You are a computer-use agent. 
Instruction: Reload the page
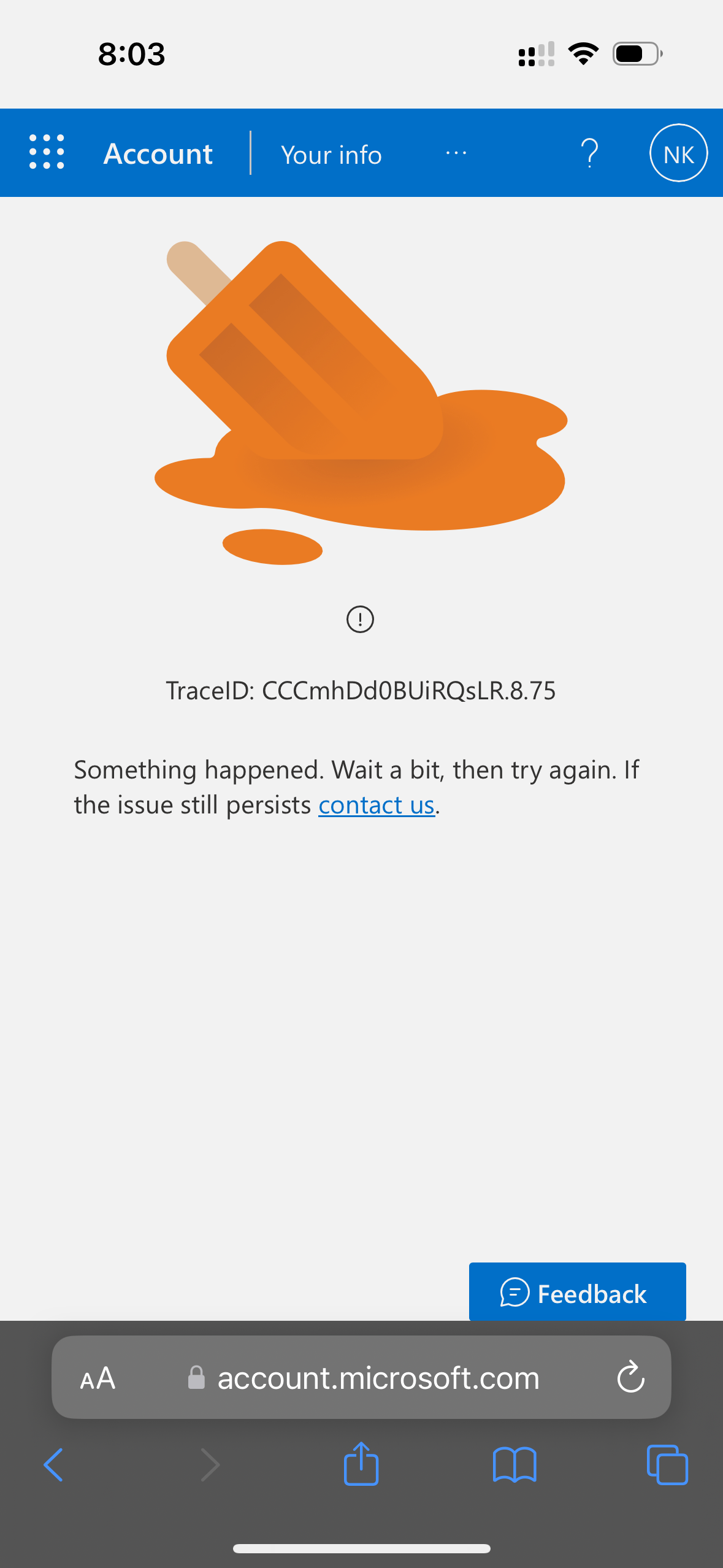point(630,1378)
